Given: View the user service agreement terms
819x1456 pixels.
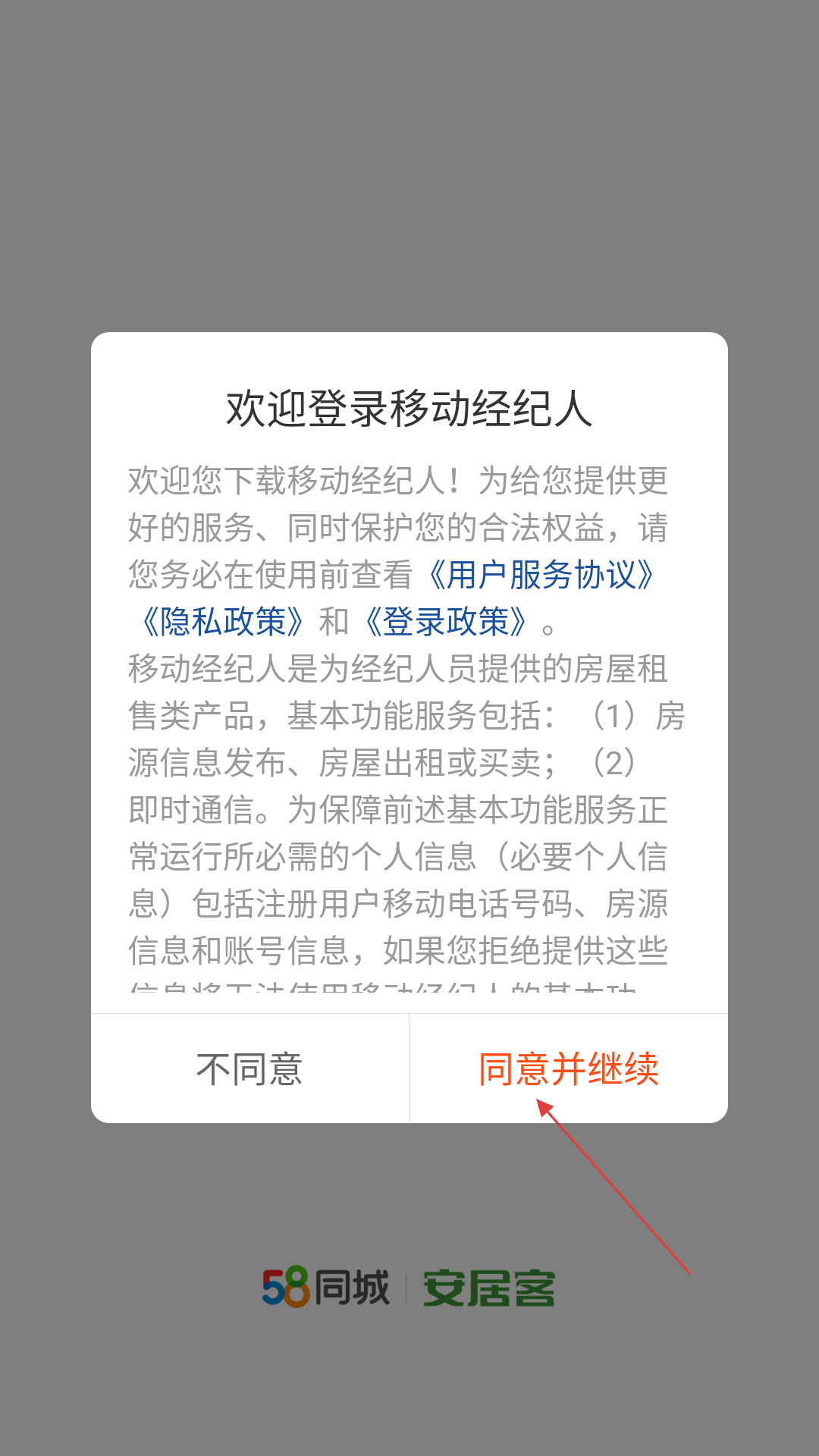Looking at the screenshot, I should click(543, 578).
